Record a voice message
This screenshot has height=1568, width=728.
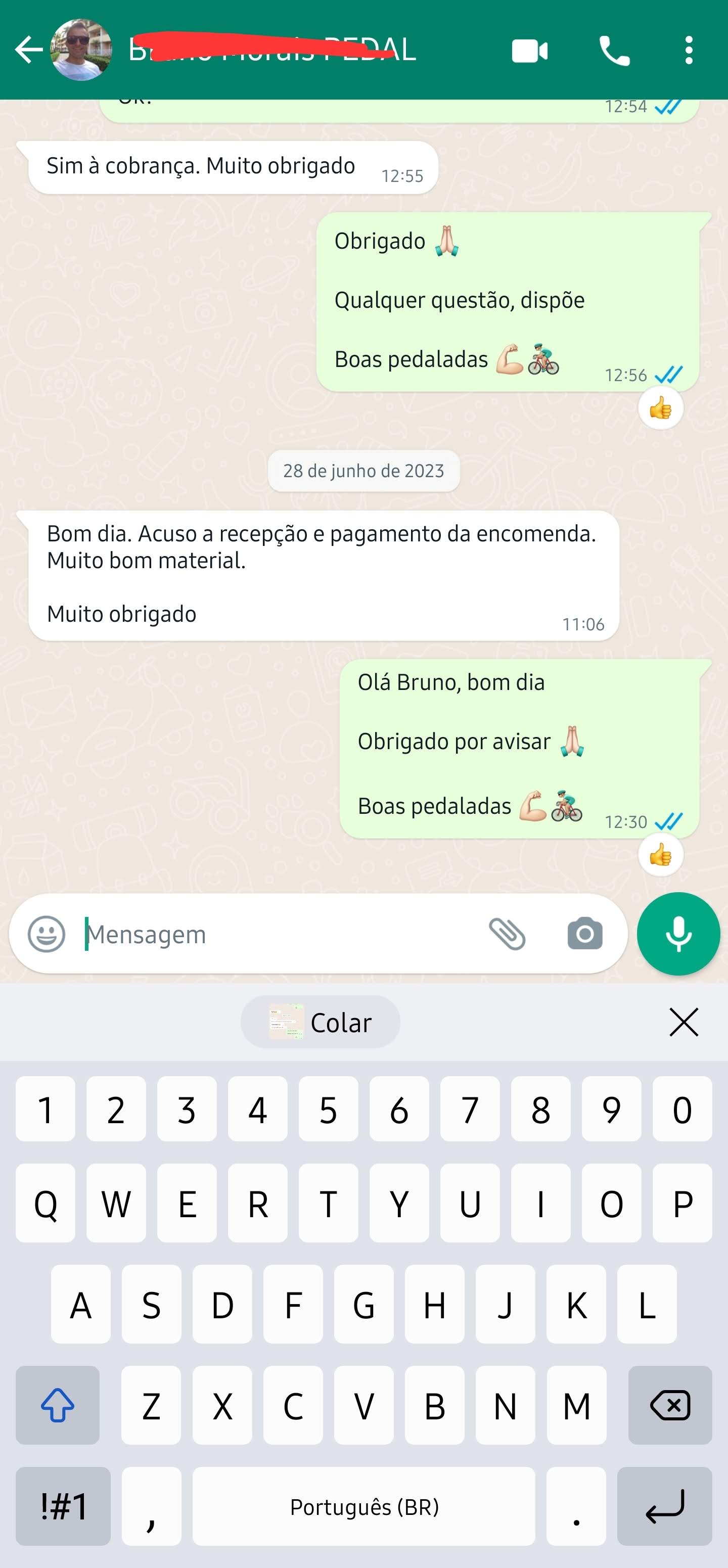tap(678, 934)
